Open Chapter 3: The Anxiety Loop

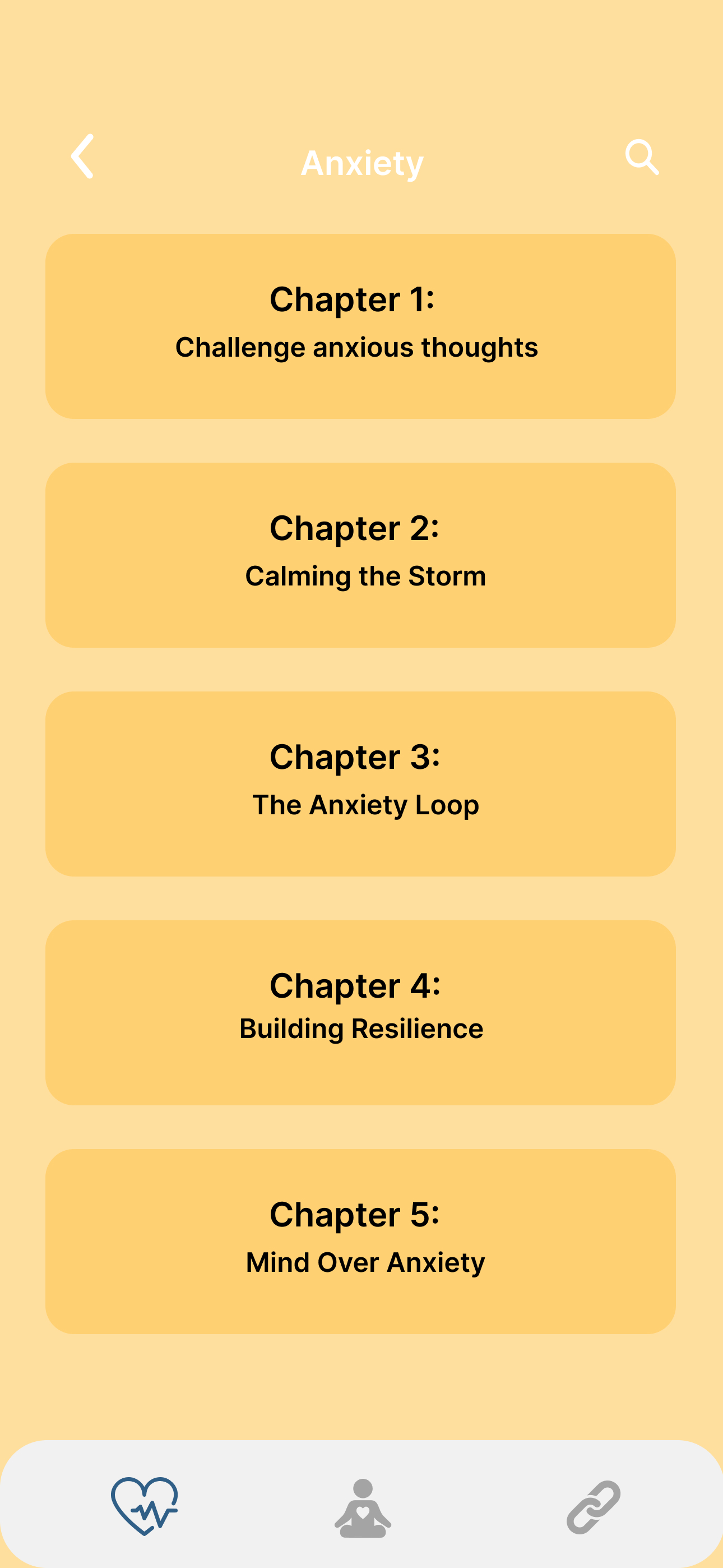pyautogui.click(x=360, y=784)
